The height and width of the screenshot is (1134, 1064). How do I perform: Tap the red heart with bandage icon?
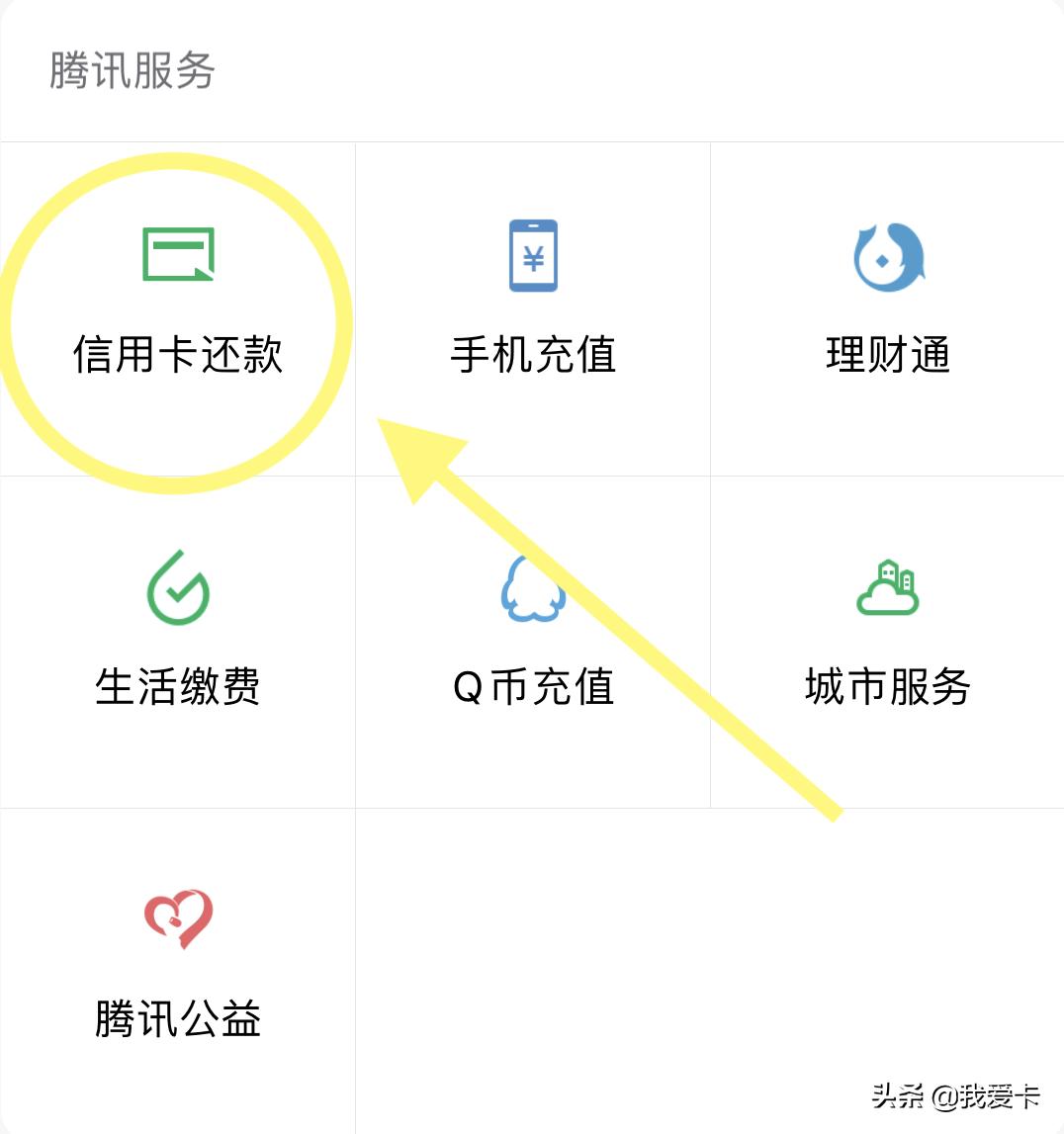point(176,919)
